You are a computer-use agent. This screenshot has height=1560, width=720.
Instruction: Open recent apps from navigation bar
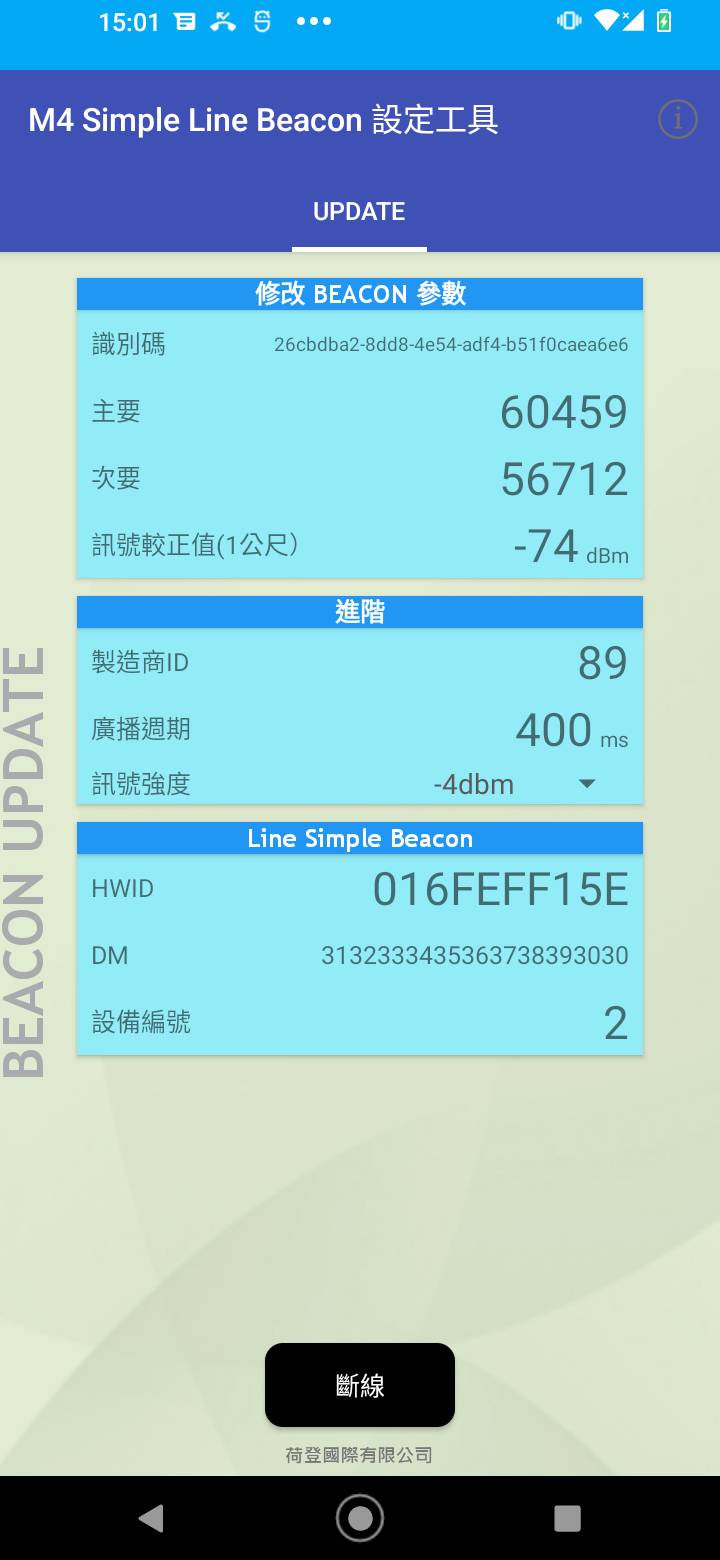567,1518
